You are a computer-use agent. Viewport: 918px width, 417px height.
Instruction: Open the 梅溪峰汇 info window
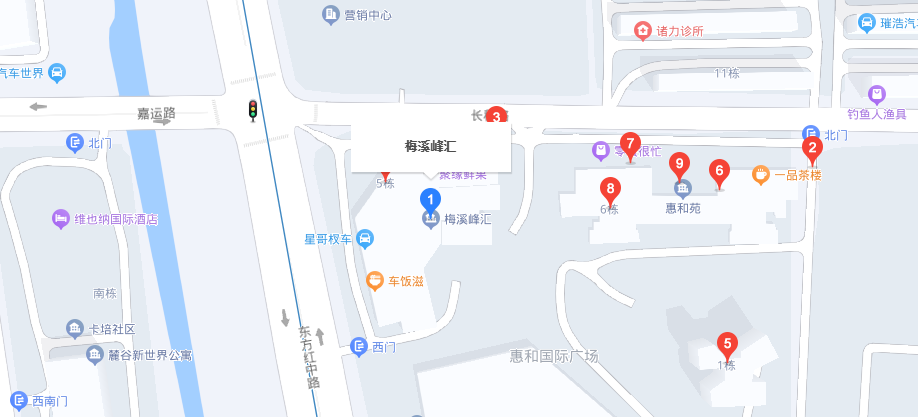pos(431,146)
